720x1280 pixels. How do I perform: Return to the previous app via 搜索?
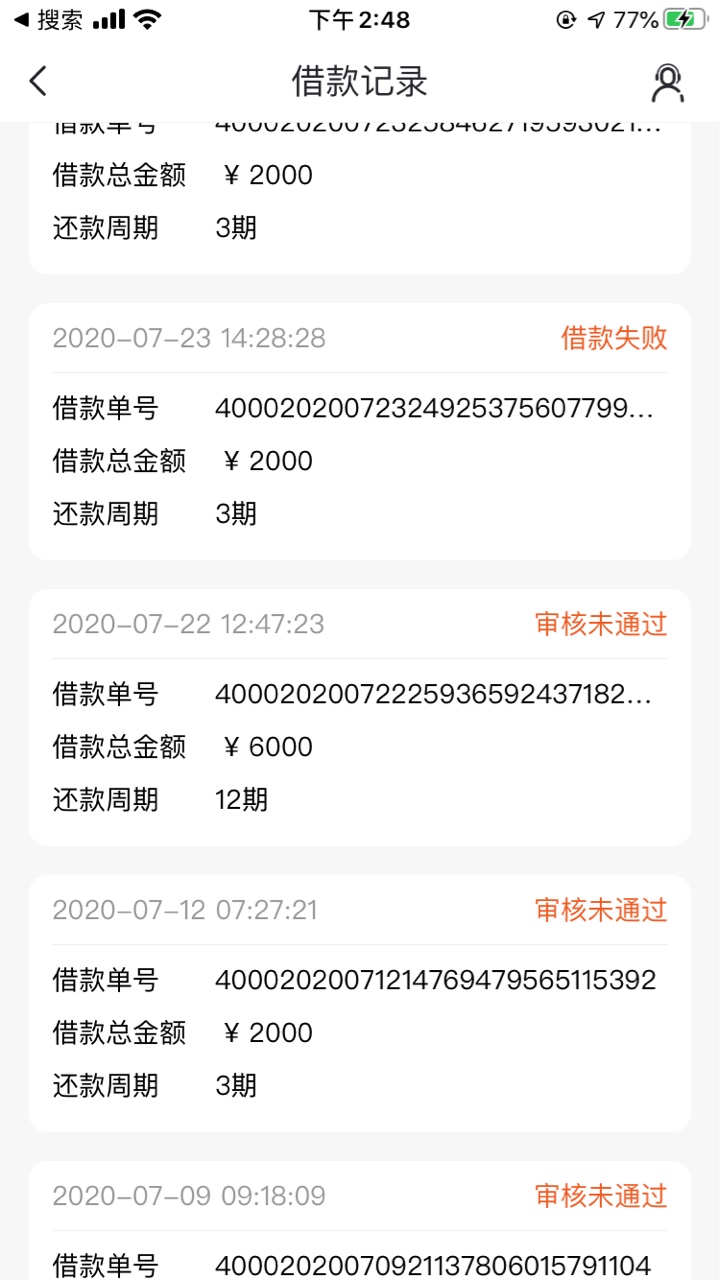pos(48,20)
